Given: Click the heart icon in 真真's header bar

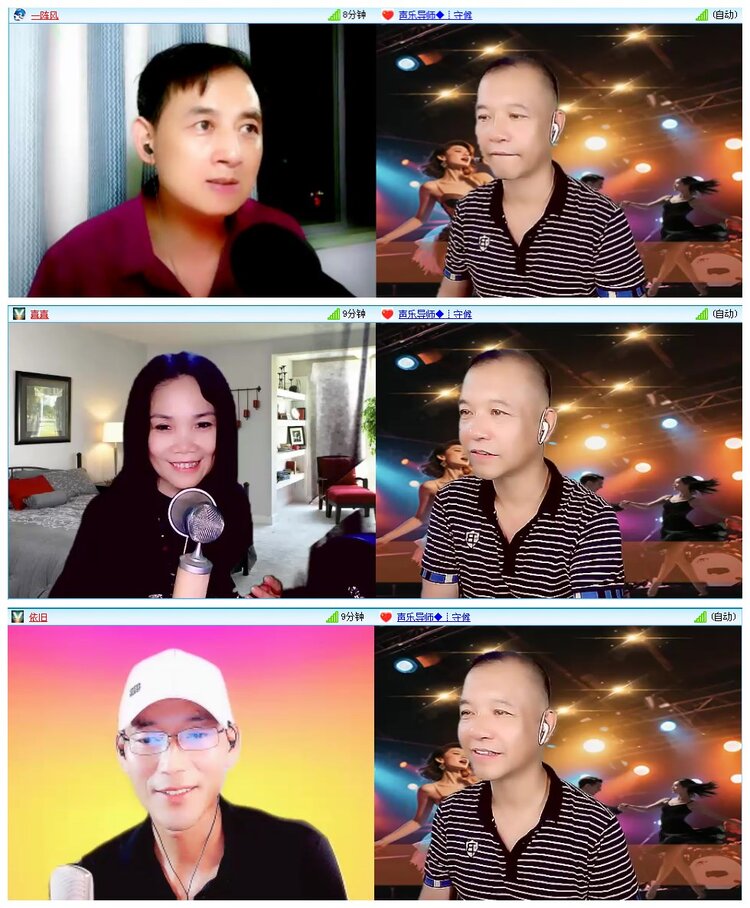Looking at the screenshot, I should pos(387,315).
